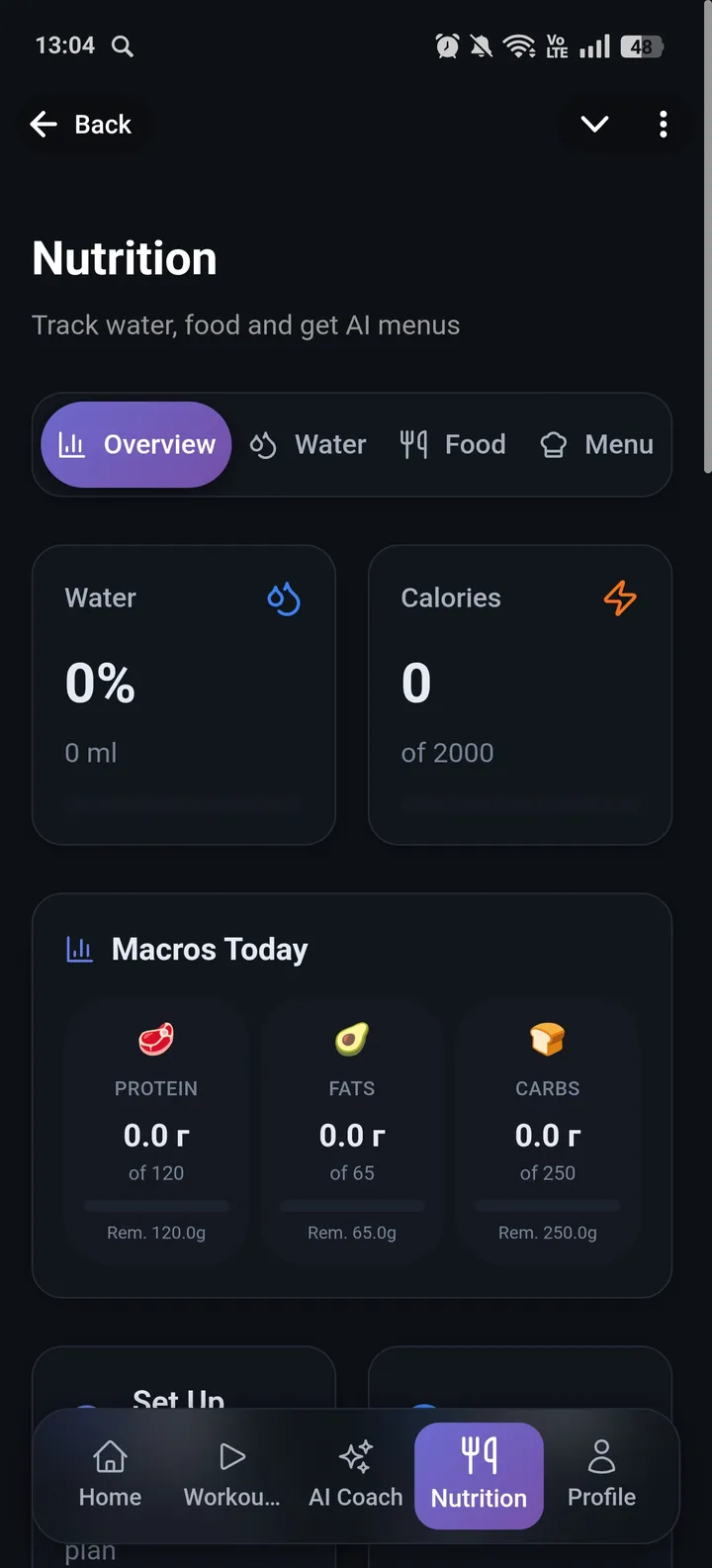712x1568 pixels.
Task: Open the Food fork icon tab
Action: click(x=413, y=444)
